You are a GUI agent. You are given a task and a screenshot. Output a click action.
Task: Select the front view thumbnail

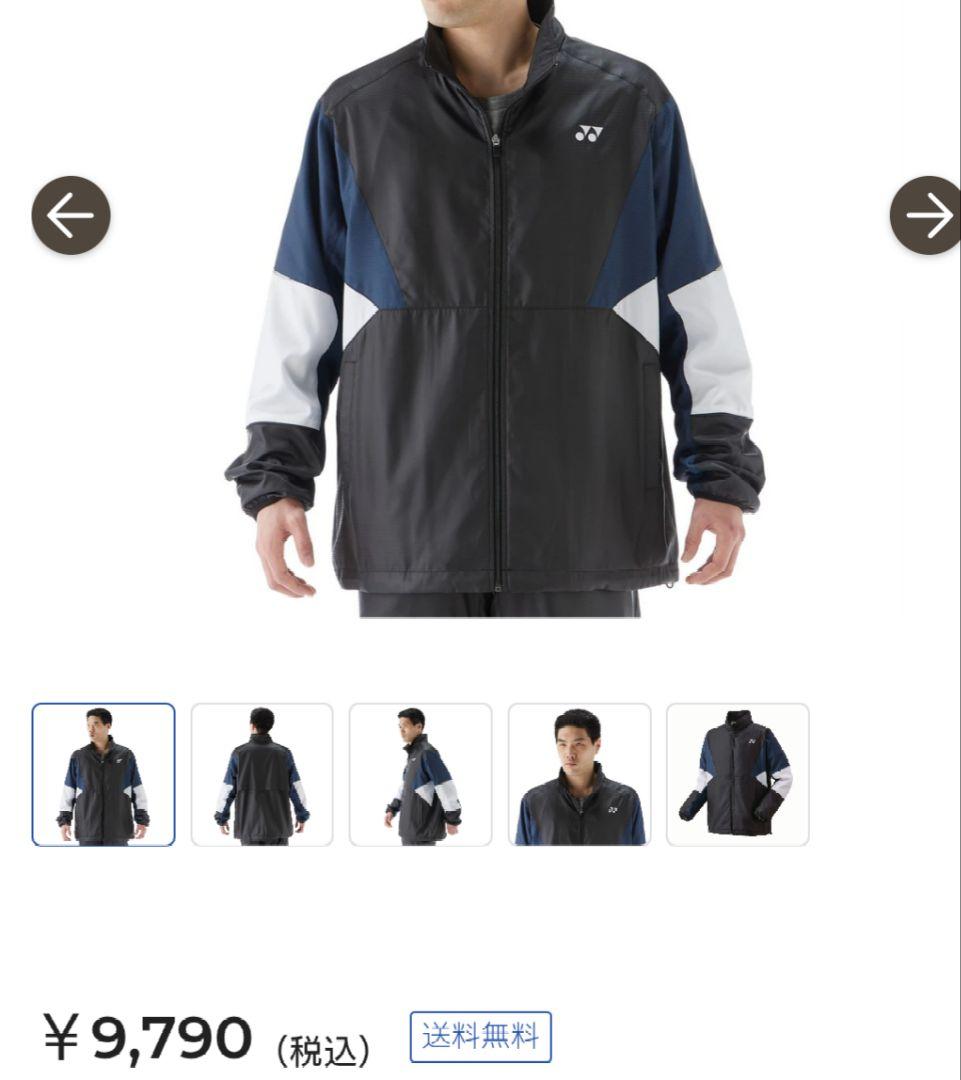coord(103,775)
